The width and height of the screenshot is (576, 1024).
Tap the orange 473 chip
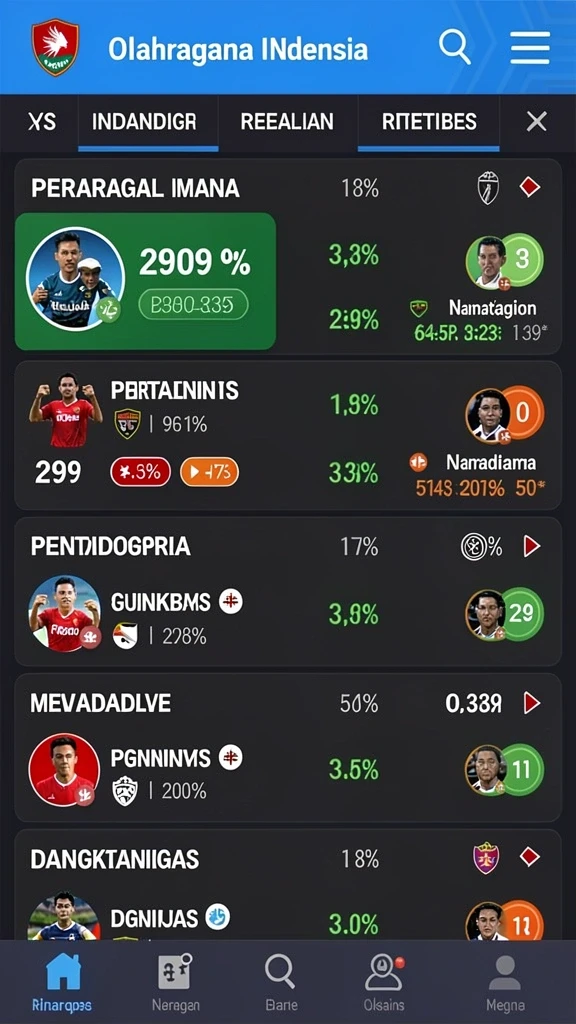(x=210, y=472)
